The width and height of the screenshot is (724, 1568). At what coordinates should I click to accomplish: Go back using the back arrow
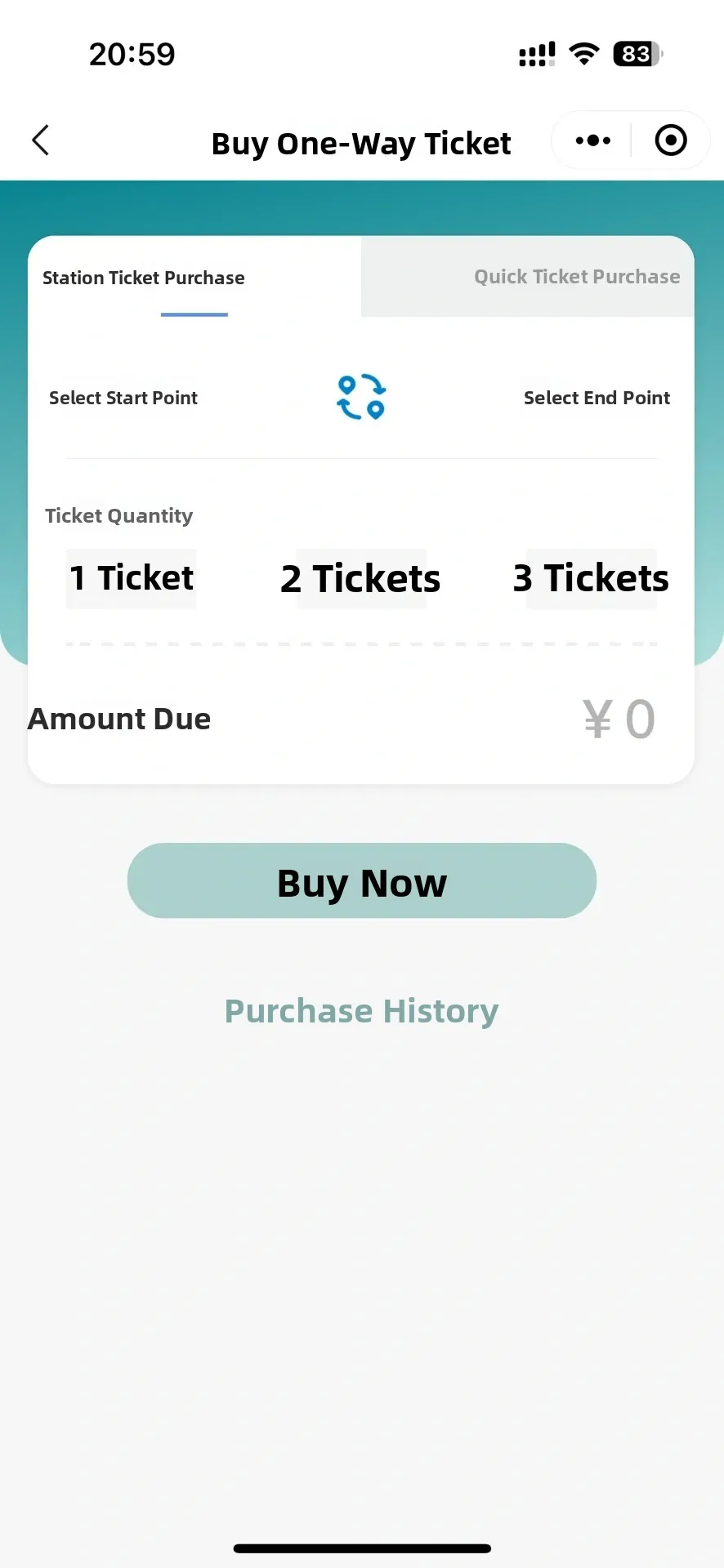coord(41,140)
